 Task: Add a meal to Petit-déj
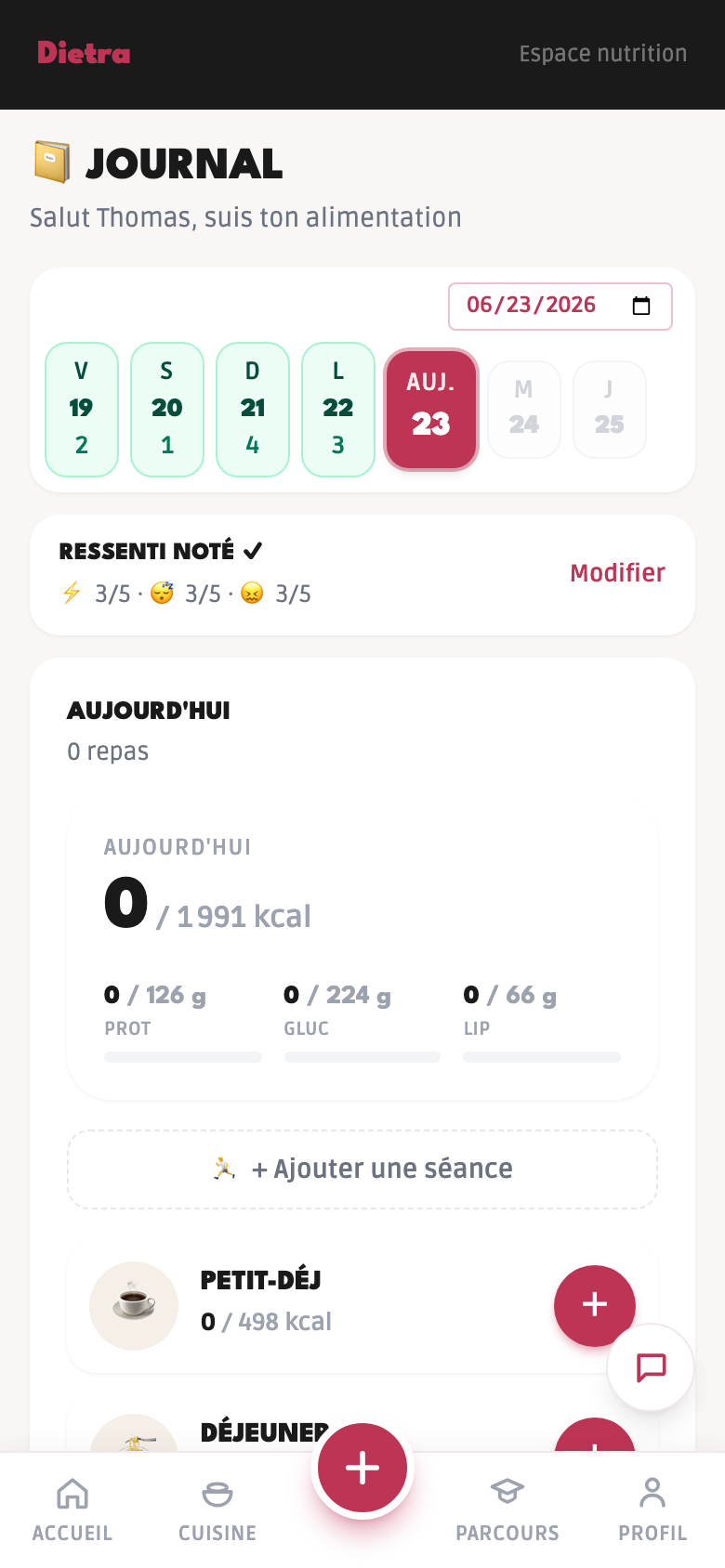pyautogui.click(x=595, y=1305)
